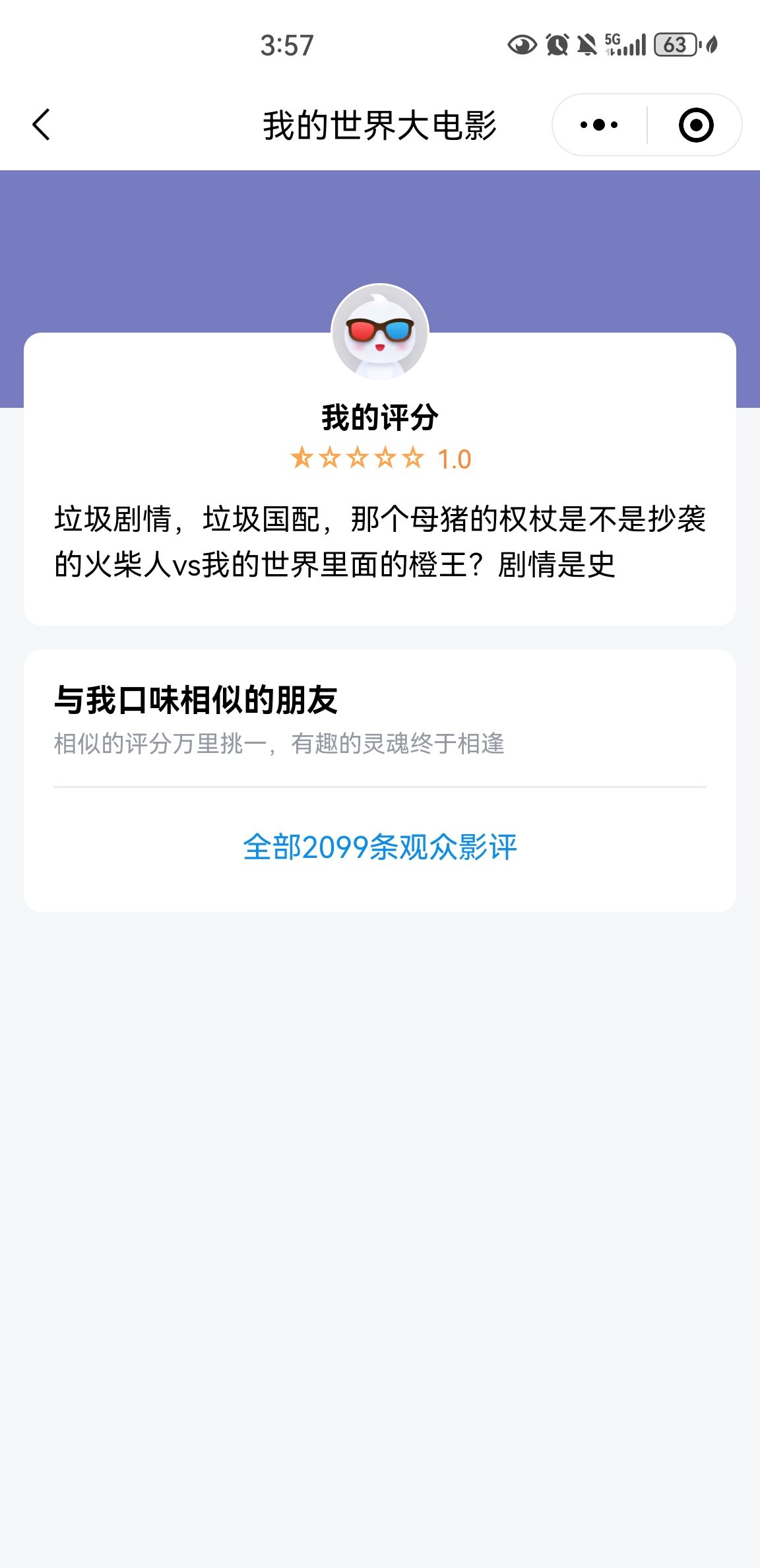Go back using the top-left arrow
This screenshot has width=760, height=1568.
coord(41,125)
